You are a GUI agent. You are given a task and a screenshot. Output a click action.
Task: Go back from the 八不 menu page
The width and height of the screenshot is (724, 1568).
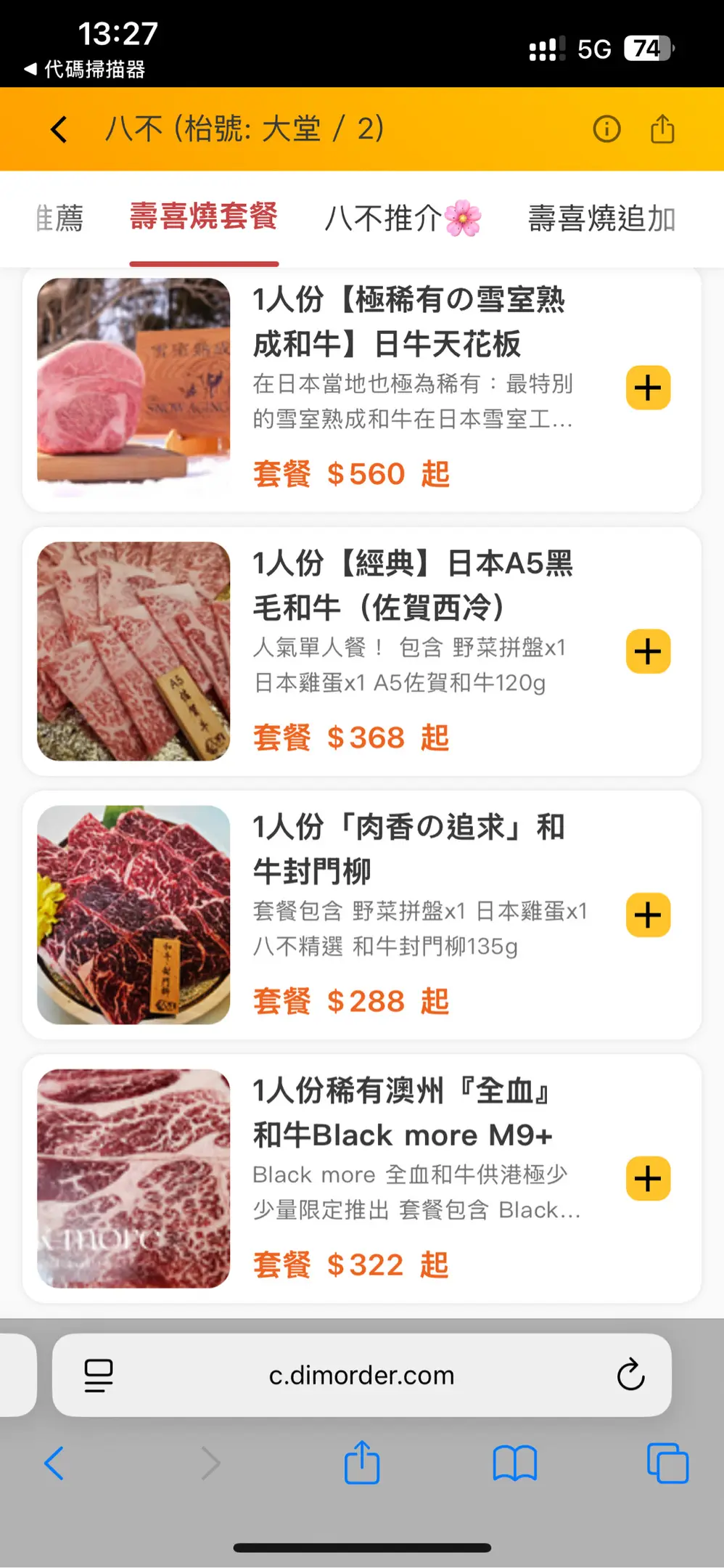(x=59, y=129)
